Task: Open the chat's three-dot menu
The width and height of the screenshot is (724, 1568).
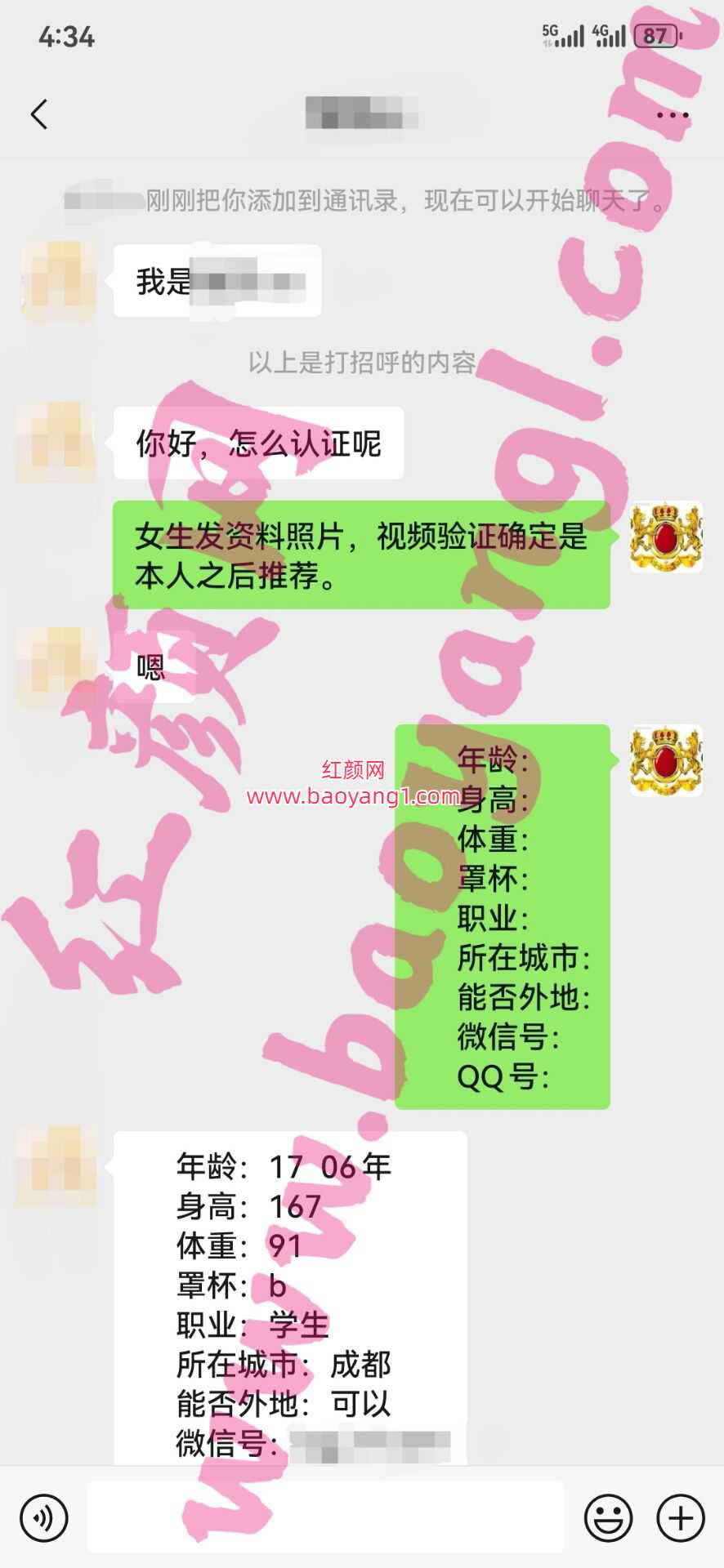Action: point(672,115)
